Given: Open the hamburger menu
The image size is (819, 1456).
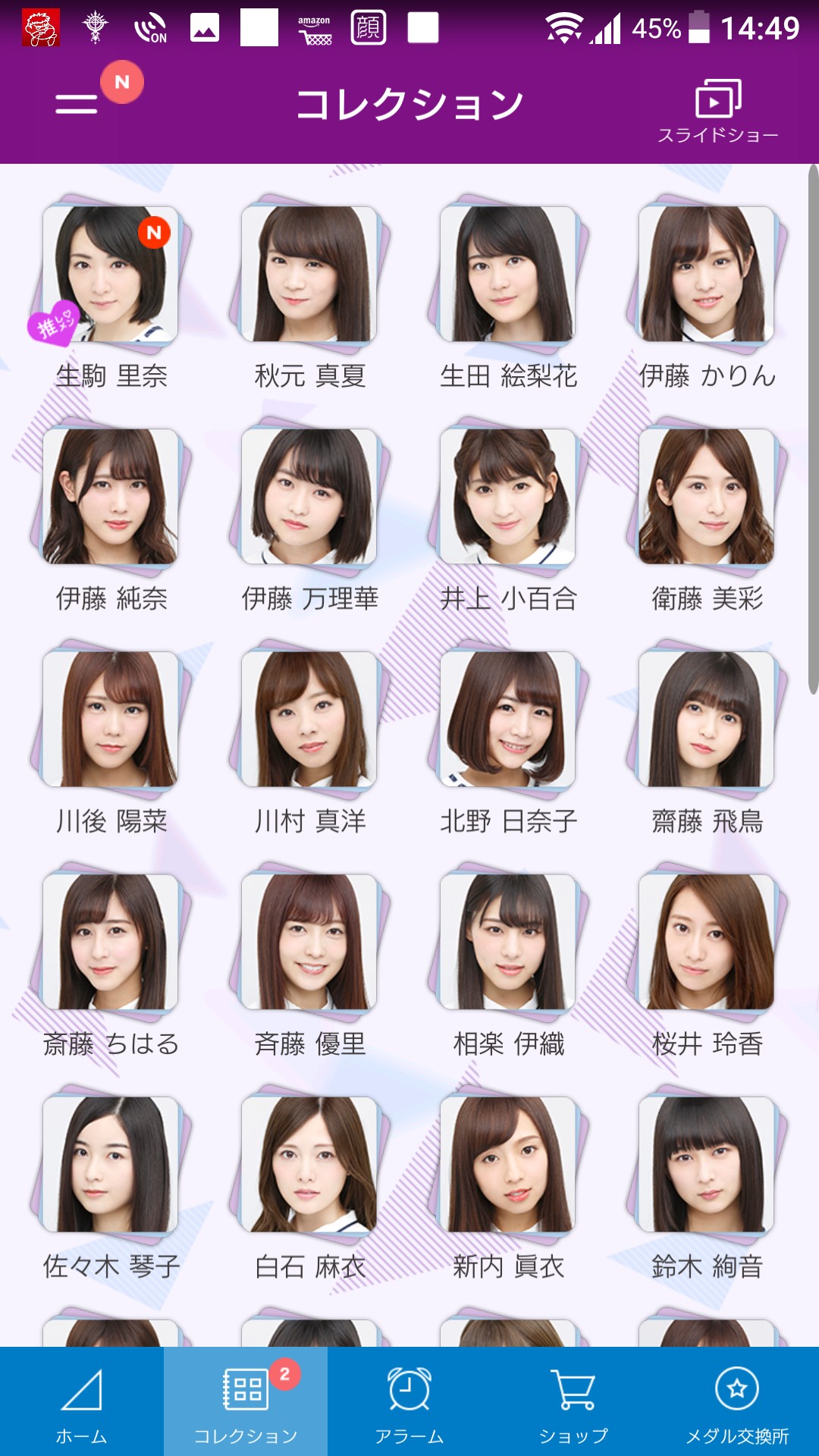Looking at the screenshot, I should 77,104.
